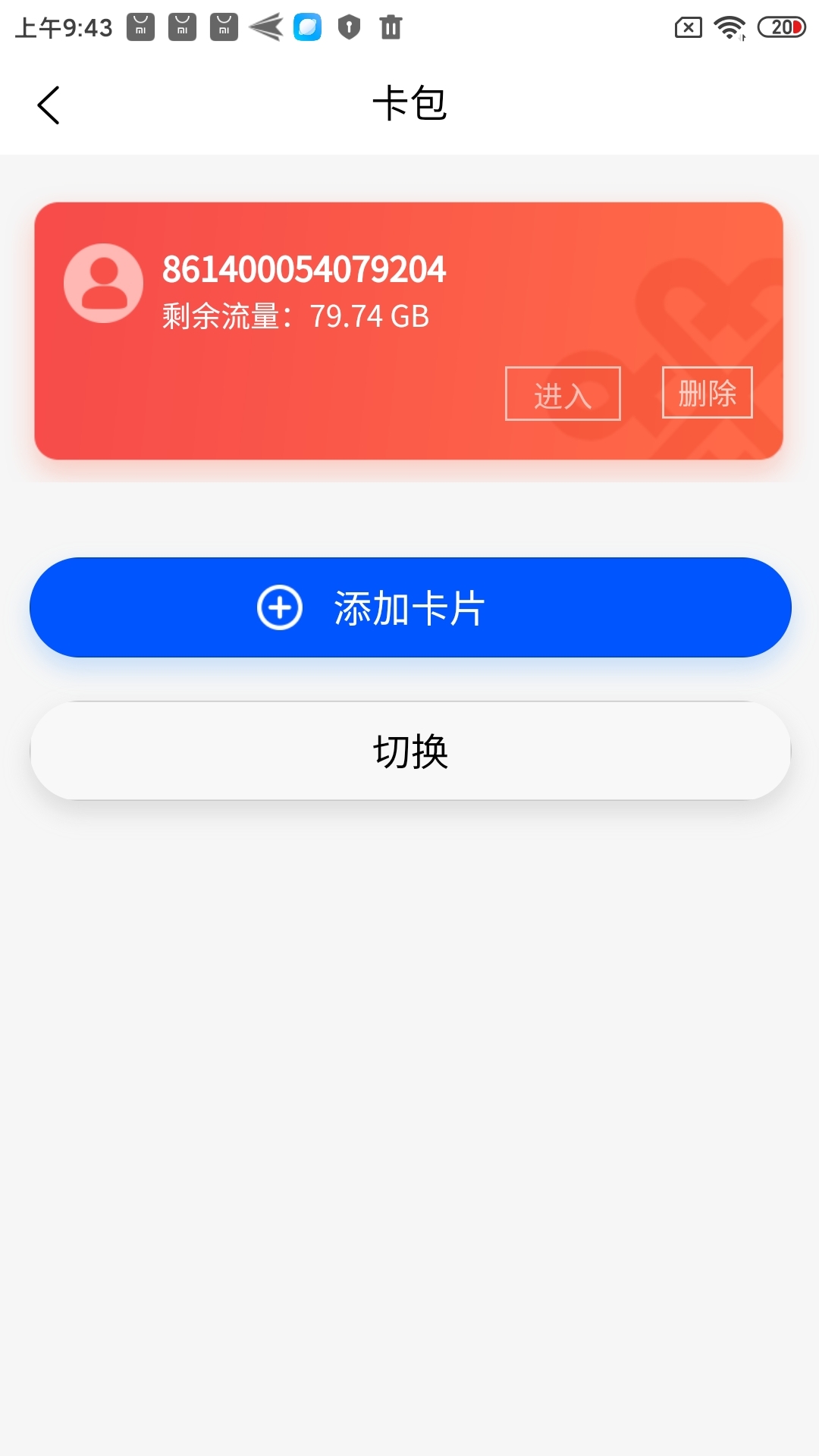The width and height of the screenshot is (819, 1456).
Task: Tap the avatar icon on the red card
Action: [x=105, y=283]
